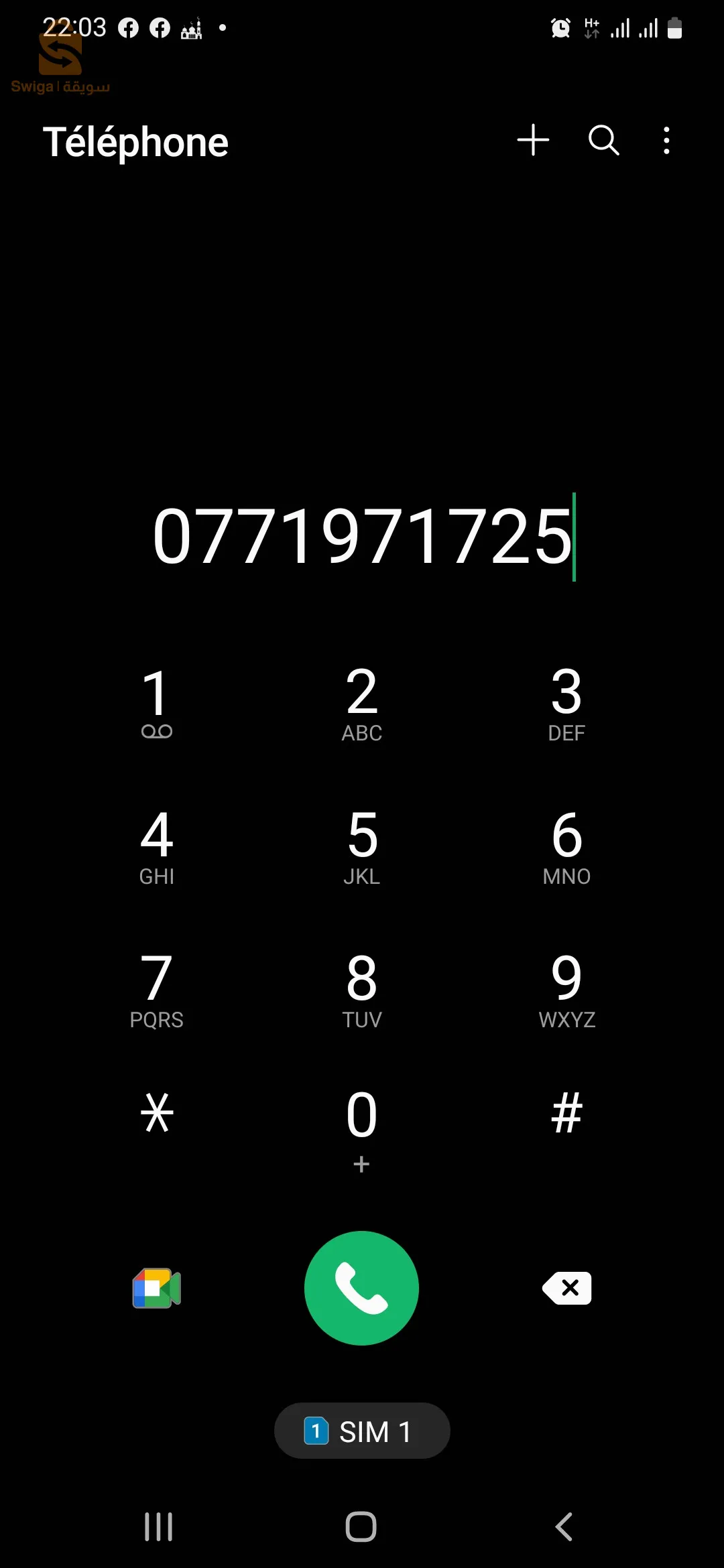
Task: Hit the 6 MNO key
Action: click(566, 846)
